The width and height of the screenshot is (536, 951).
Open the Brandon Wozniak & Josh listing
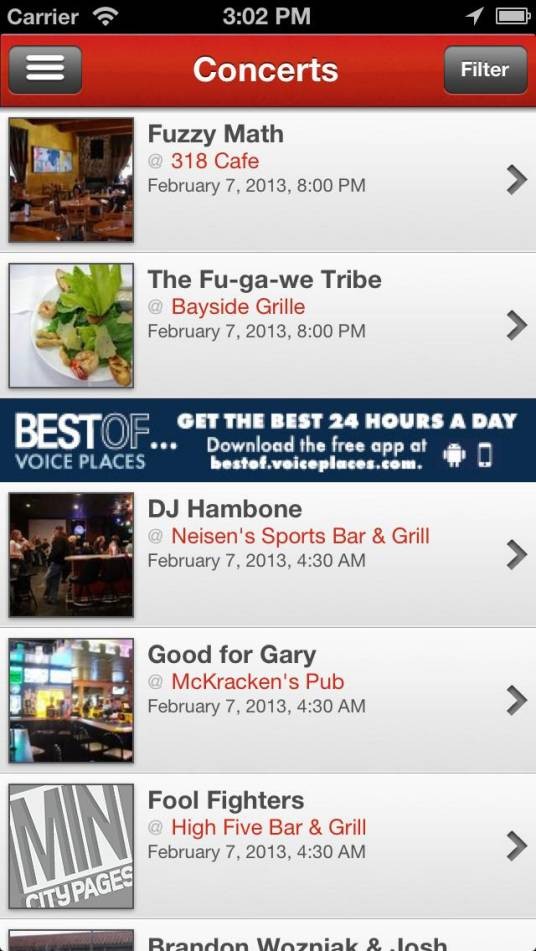(x=268, y=935)
